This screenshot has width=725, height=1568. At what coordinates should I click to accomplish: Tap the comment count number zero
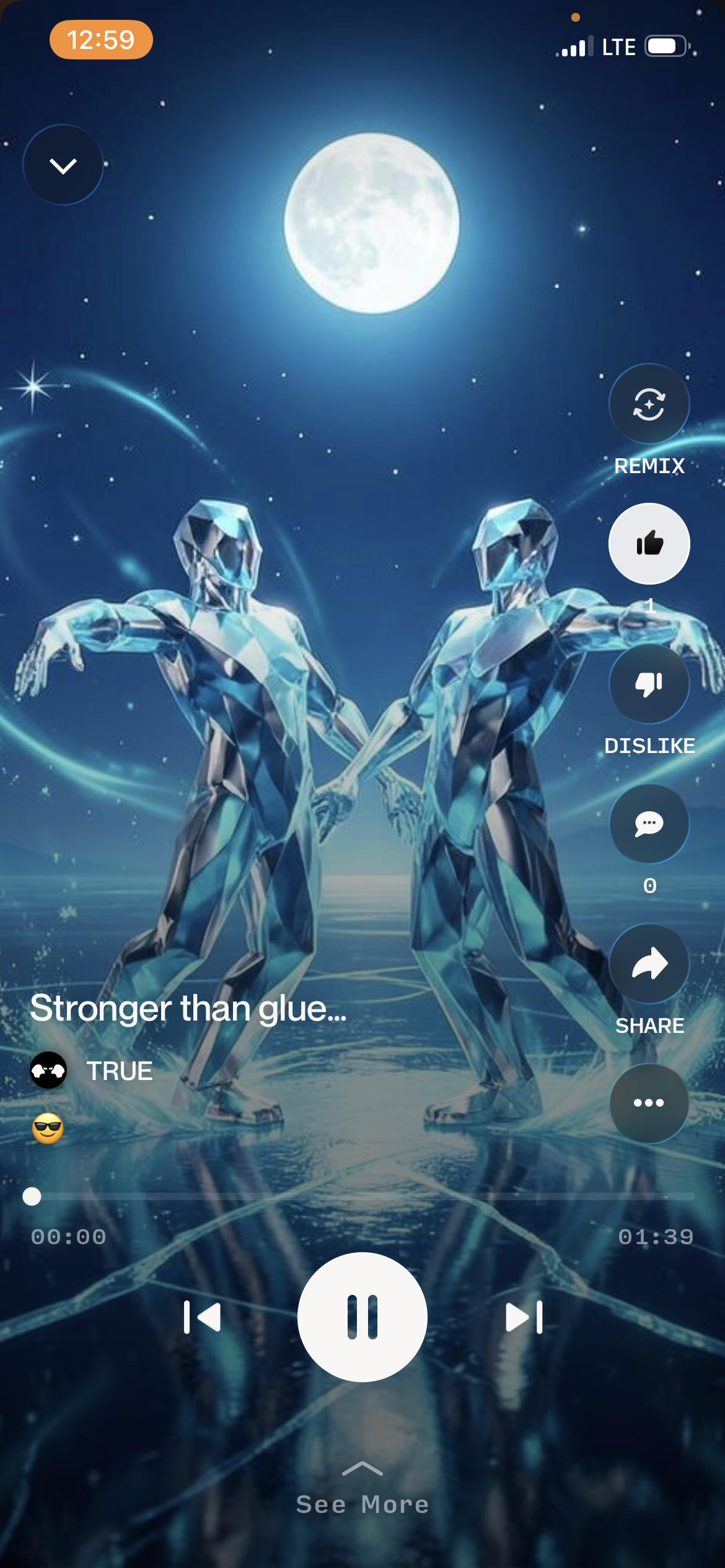coord(649,886)
